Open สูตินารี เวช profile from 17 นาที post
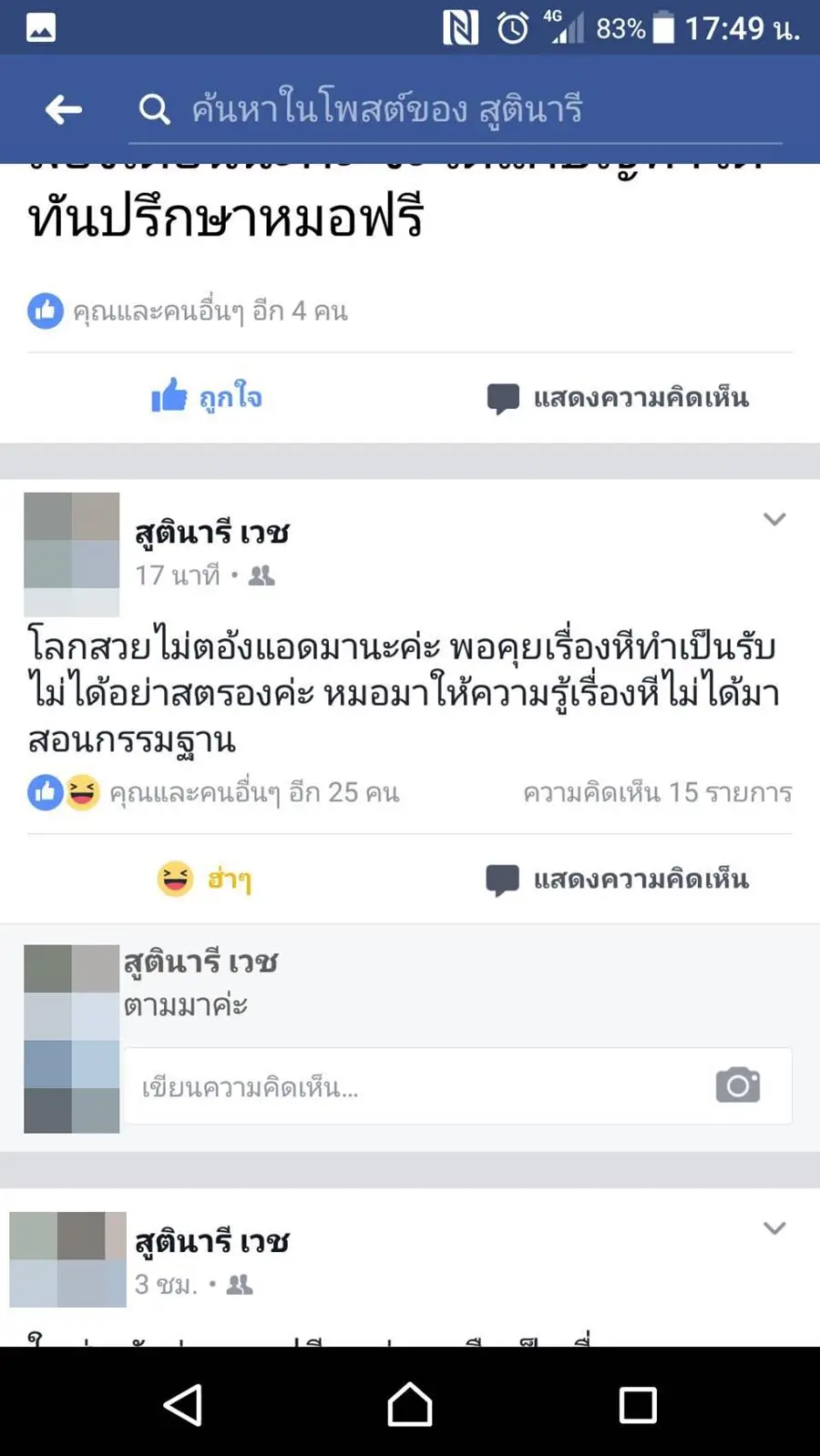820x1456 pixels. 211,532
